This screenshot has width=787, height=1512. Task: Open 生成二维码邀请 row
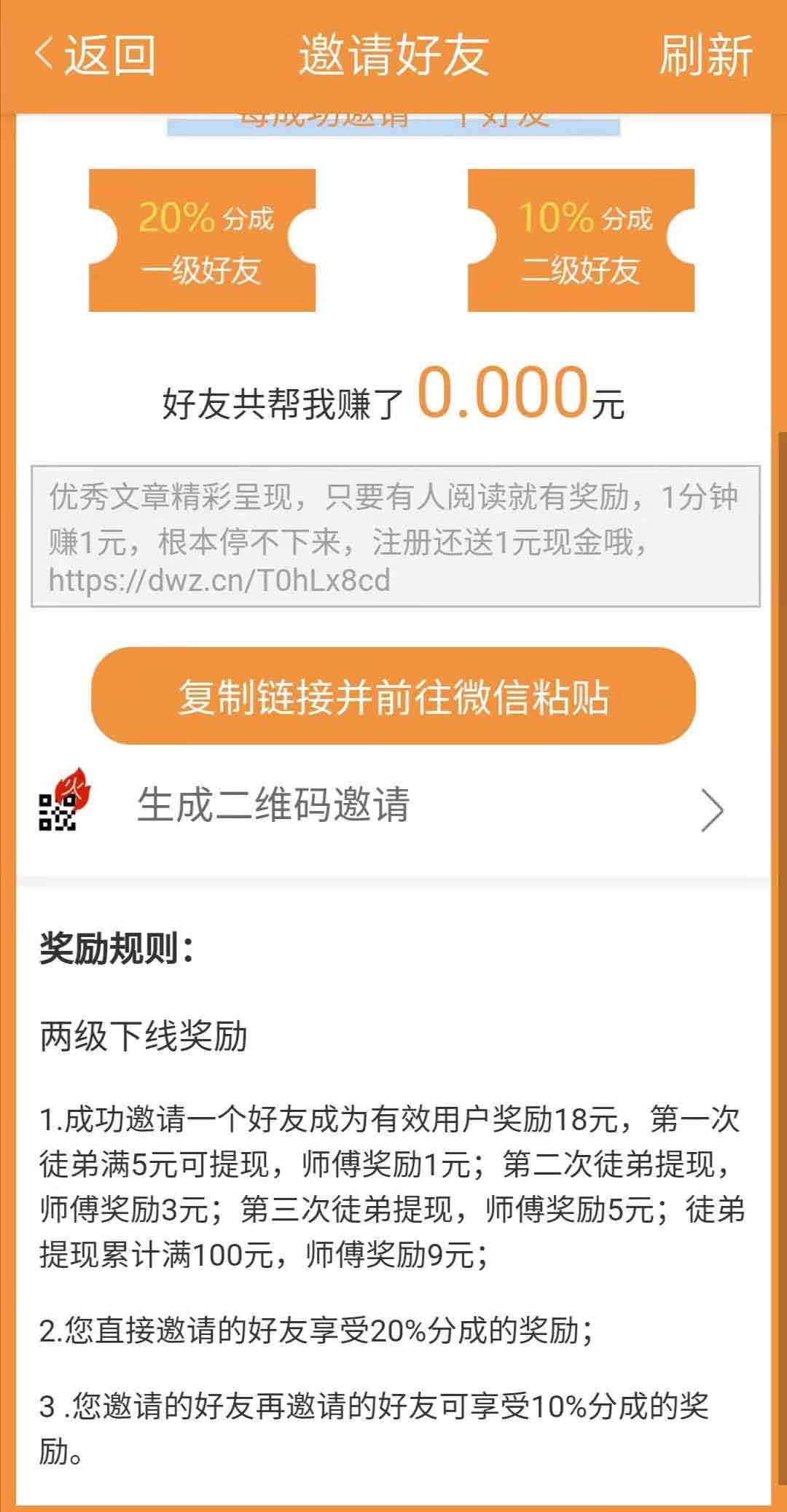click(x=393, y=807)
